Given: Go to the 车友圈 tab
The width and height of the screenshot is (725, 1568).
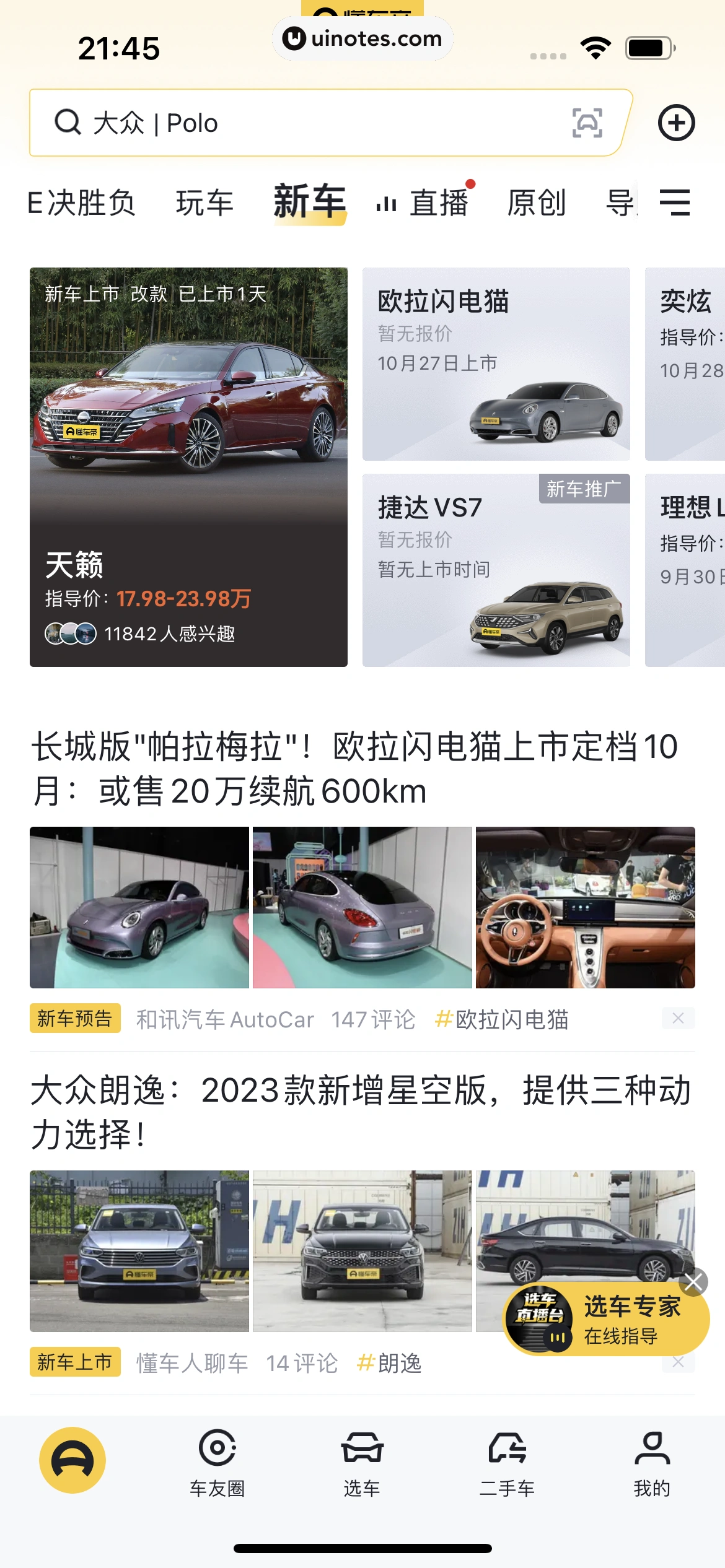Looking at the screenshot, I should pyautogui.click(x=217, y=1463).
